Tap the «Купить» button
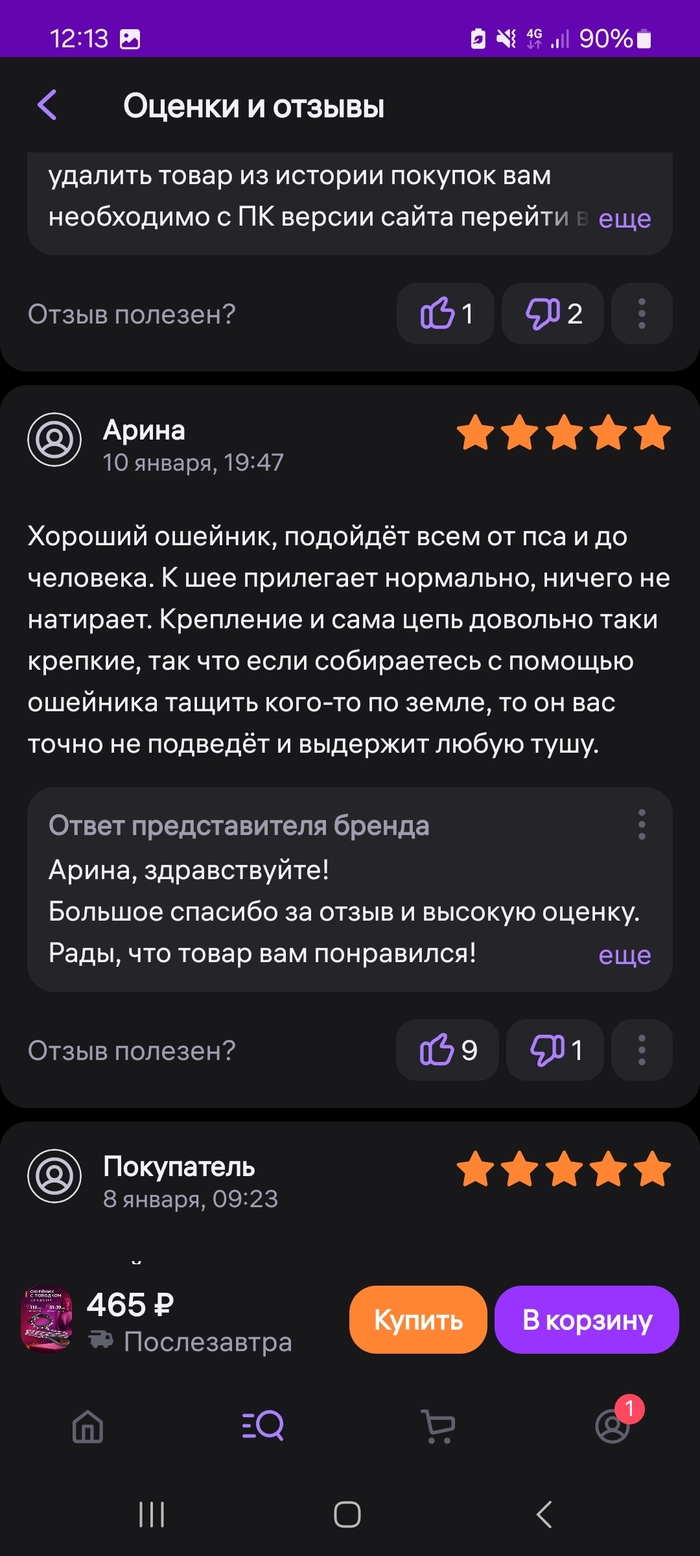Image resolution: width=700 pixels, height=1556 pixels. 418,1320
